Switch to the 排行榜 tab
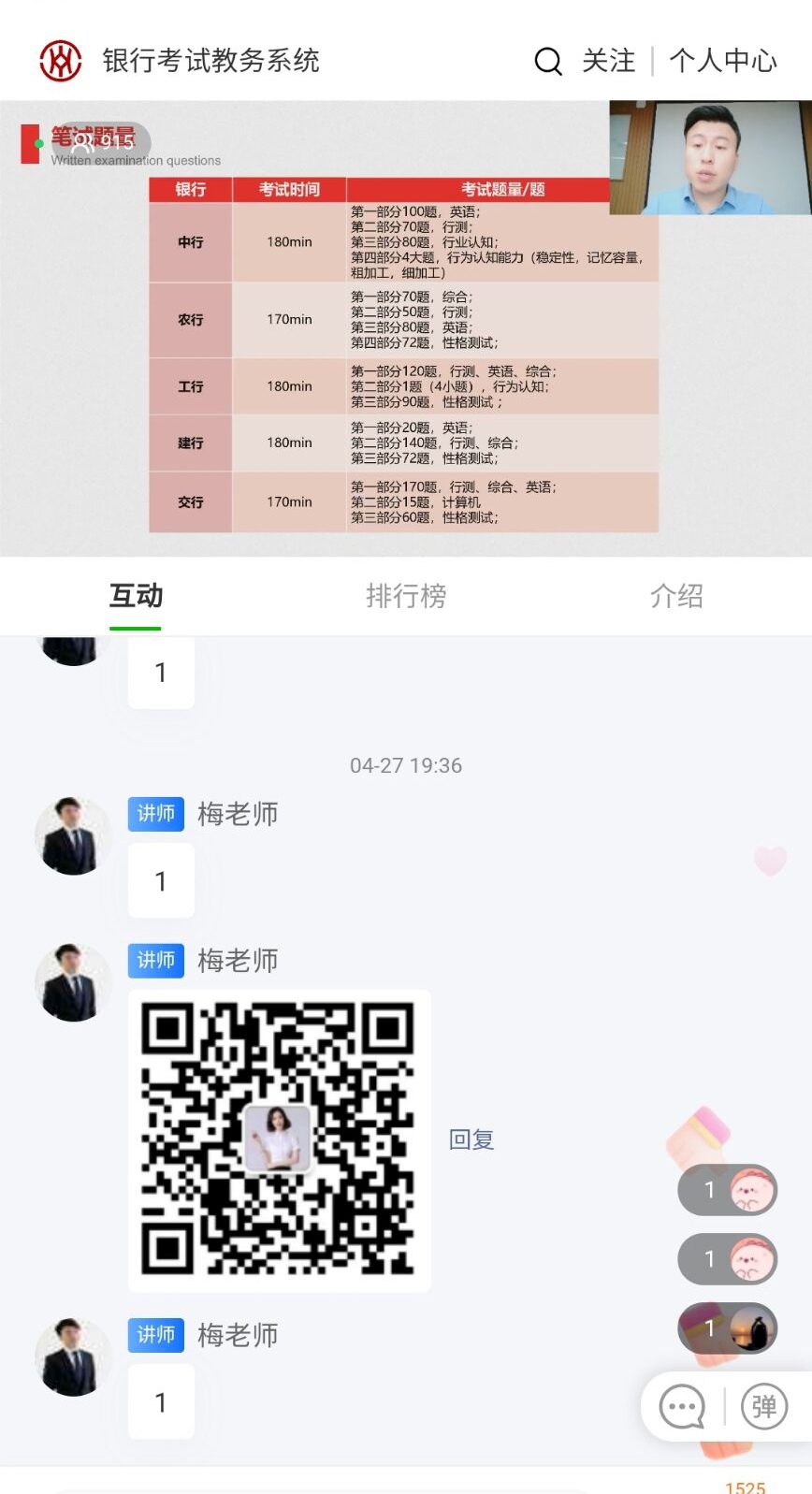This screenshot has width=812, height=1494. pyautogui.click(x=406, y=596)
